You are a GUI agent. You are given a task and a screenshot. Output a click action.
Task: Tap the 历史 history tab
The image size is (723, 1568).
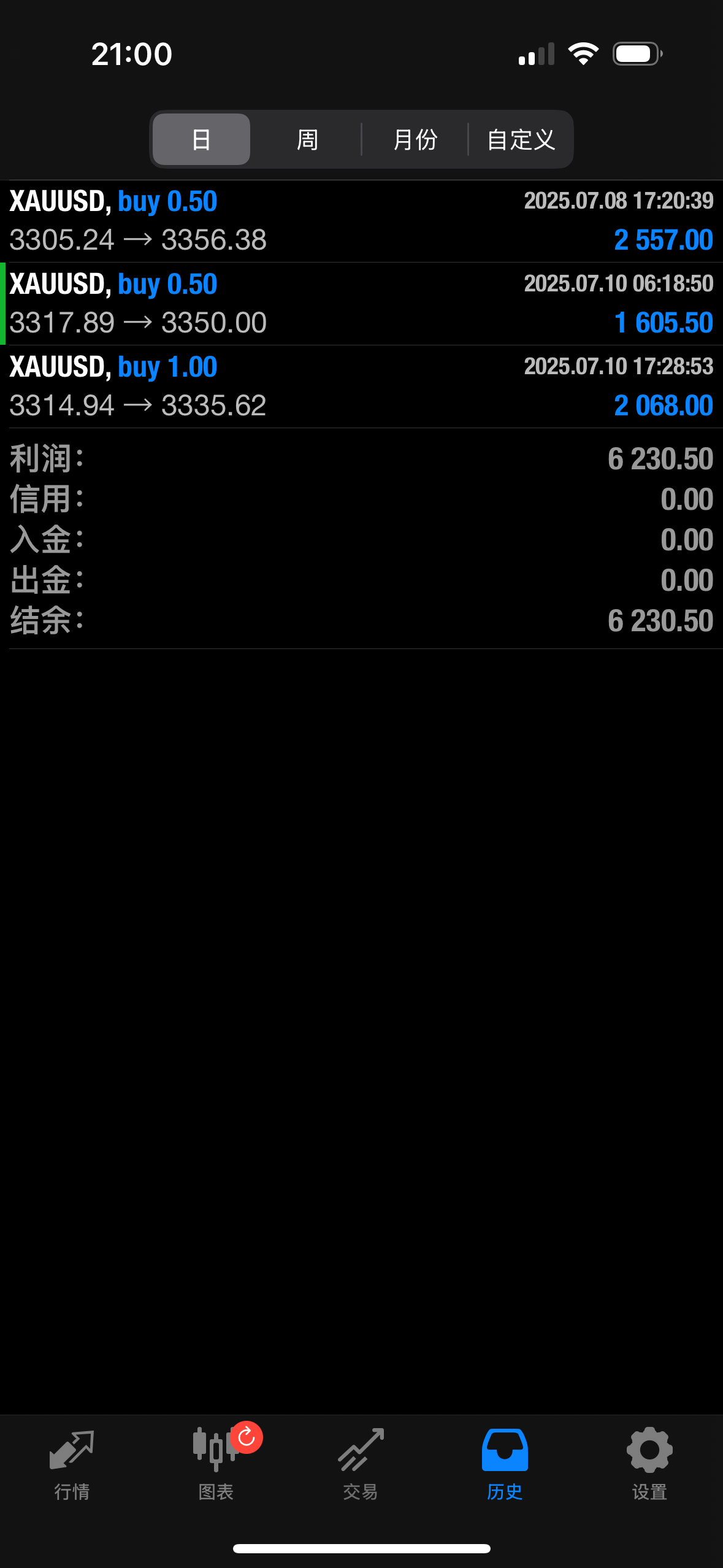click(x=505, y=1464)
